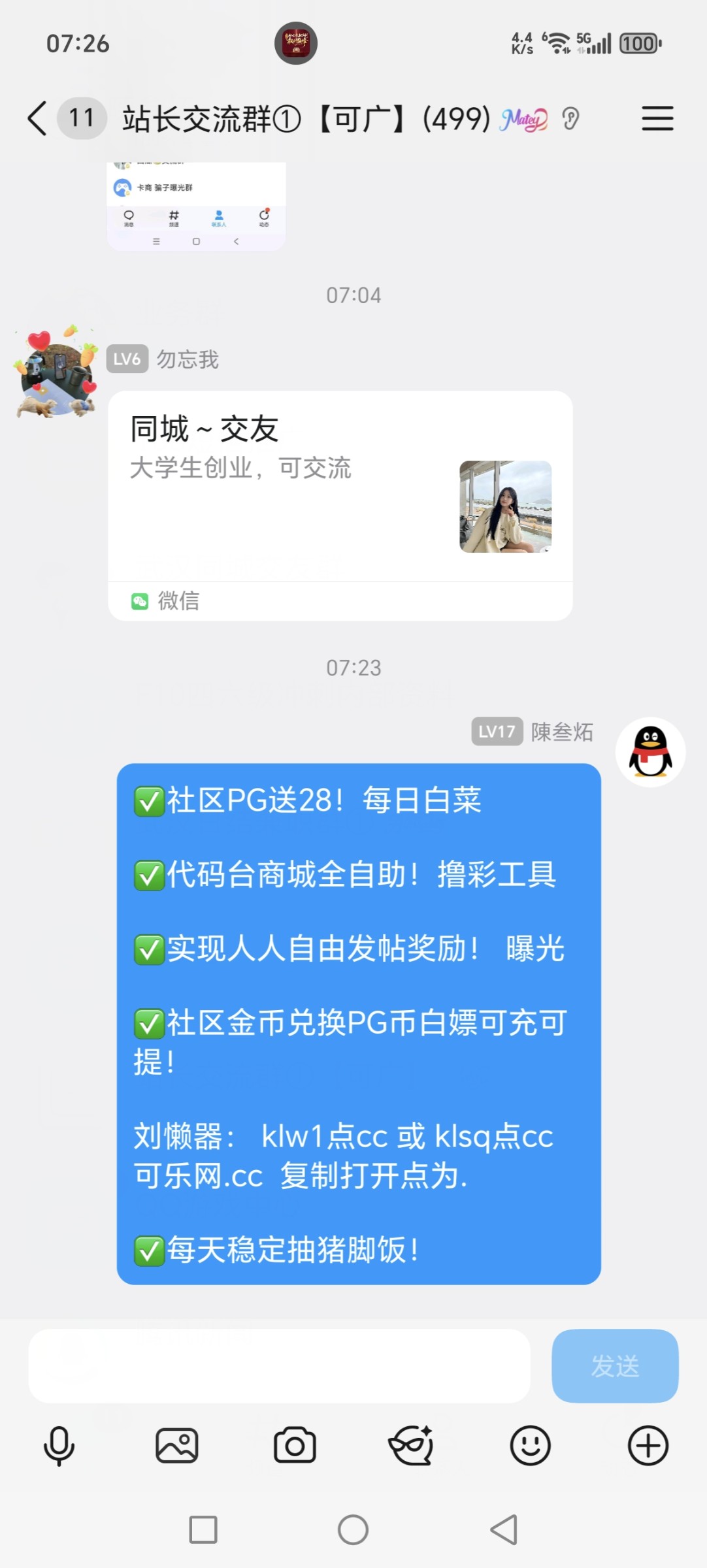Tap the ear listening icon beside Matey badge
Image resolution: width=707 pixels, height=1568 pixels.
point(570,119)
